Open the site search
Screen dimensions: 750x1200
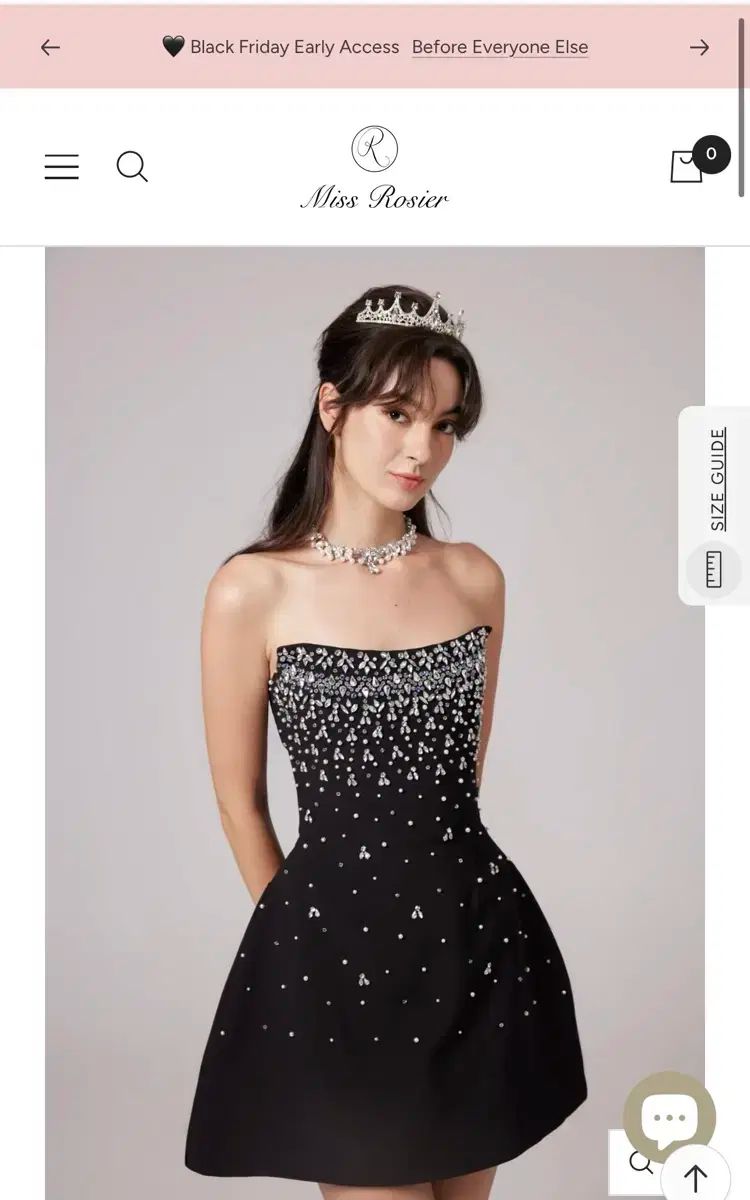coord(132,167)
